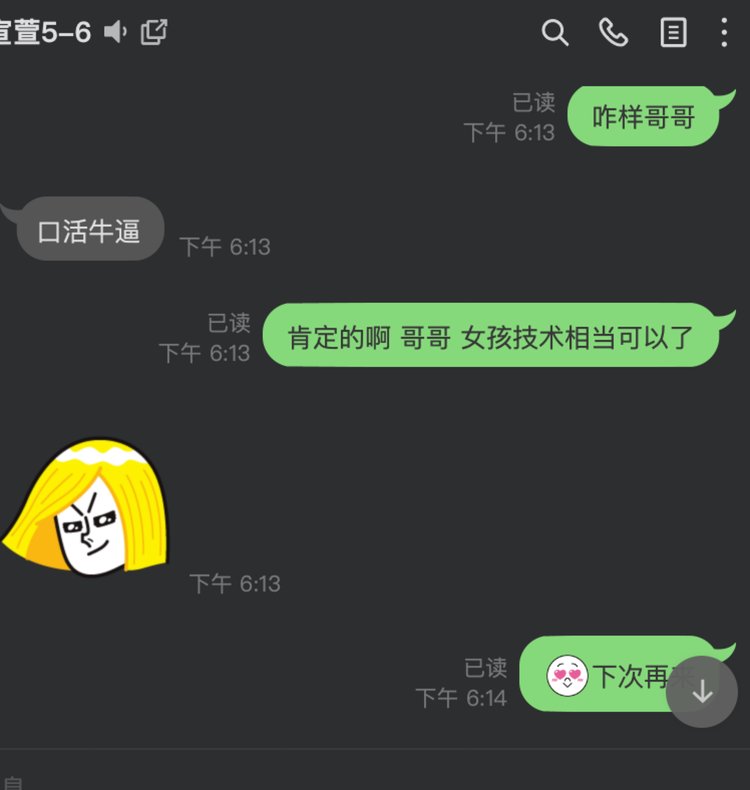Search within this chat
The width and height of the screenshot is (750, 790).
click(555, 33)
